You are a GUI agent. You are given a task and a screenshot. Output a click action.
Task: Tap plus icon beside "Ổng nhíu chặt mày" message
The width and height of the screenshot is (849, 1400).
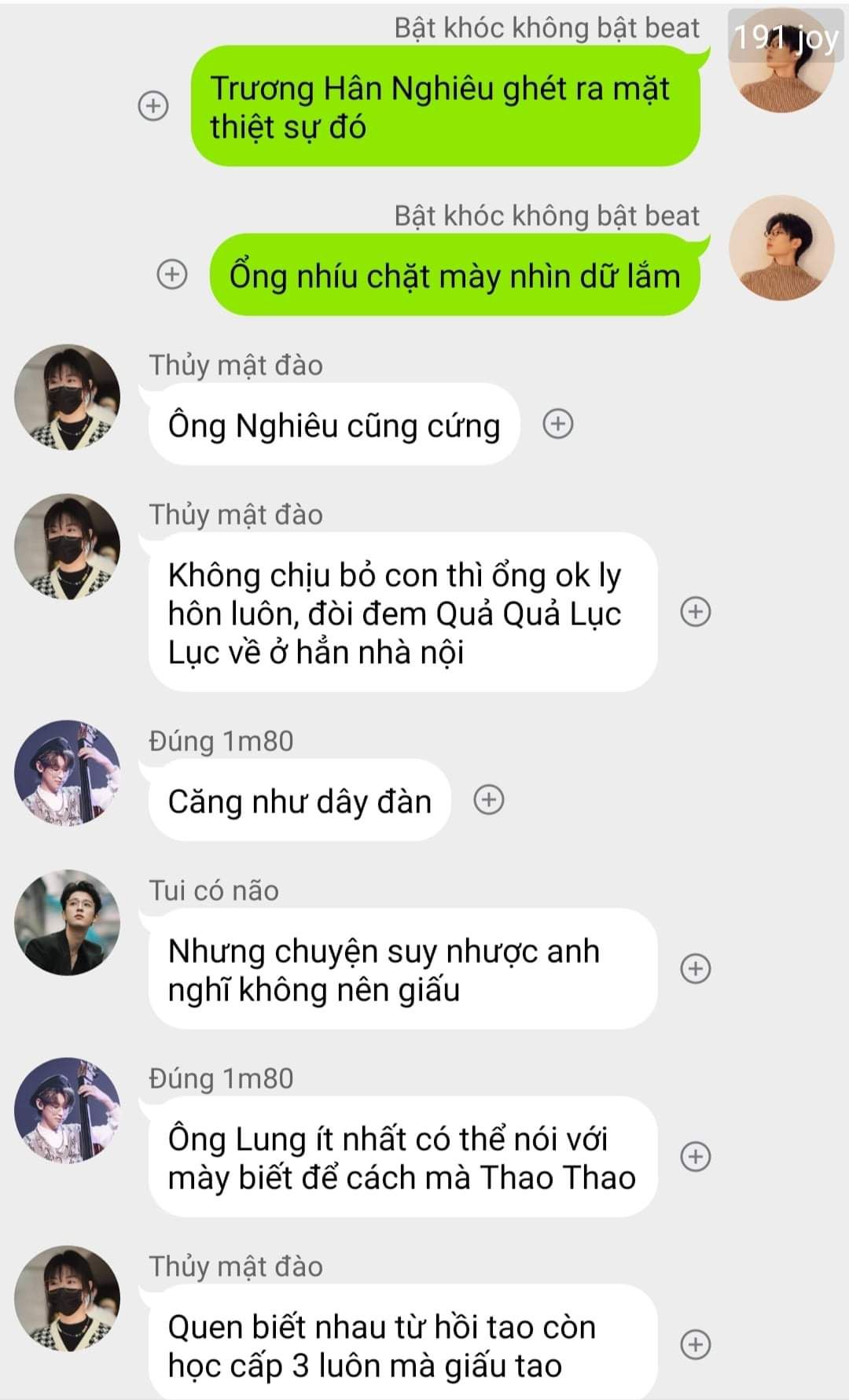pos(172,274)
